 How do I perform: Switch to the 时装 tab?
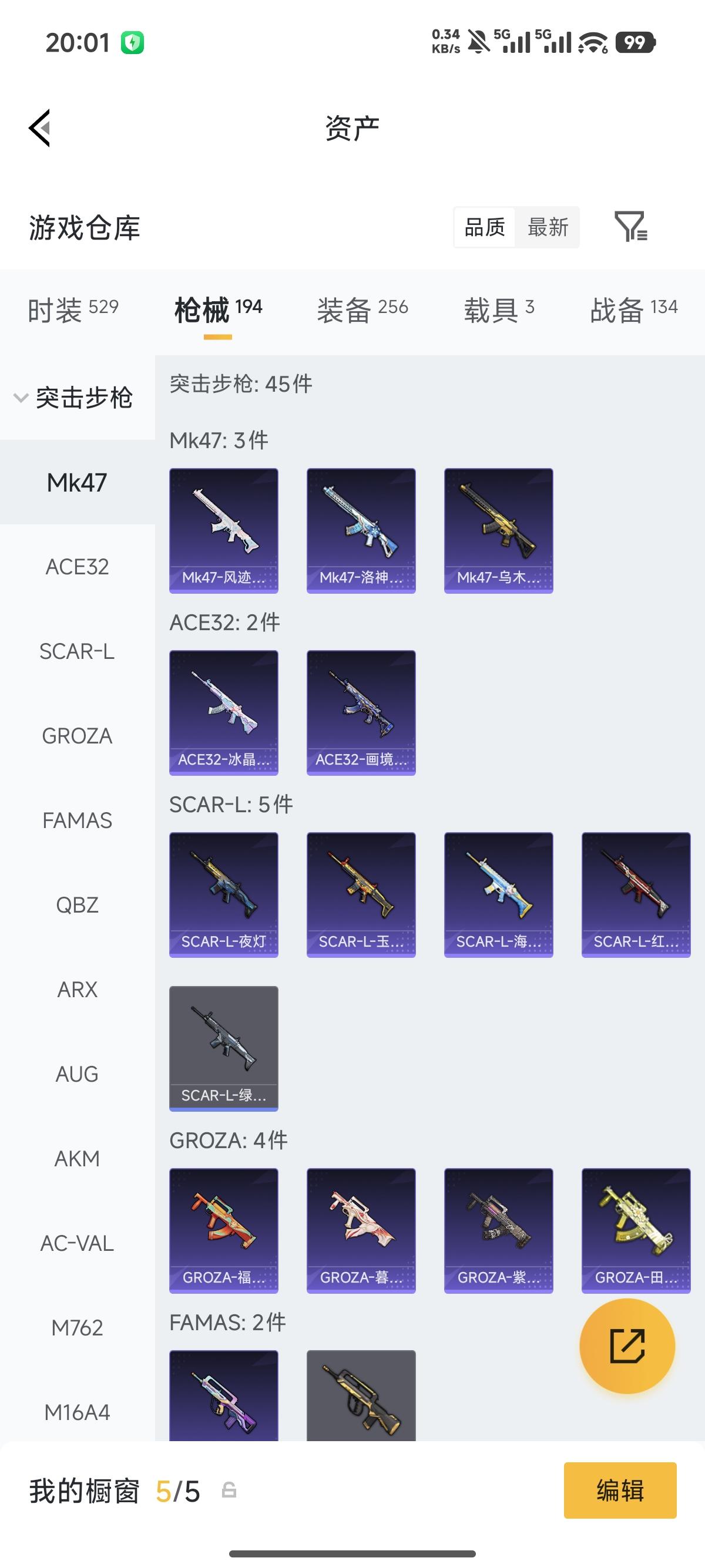click(73, 310)
